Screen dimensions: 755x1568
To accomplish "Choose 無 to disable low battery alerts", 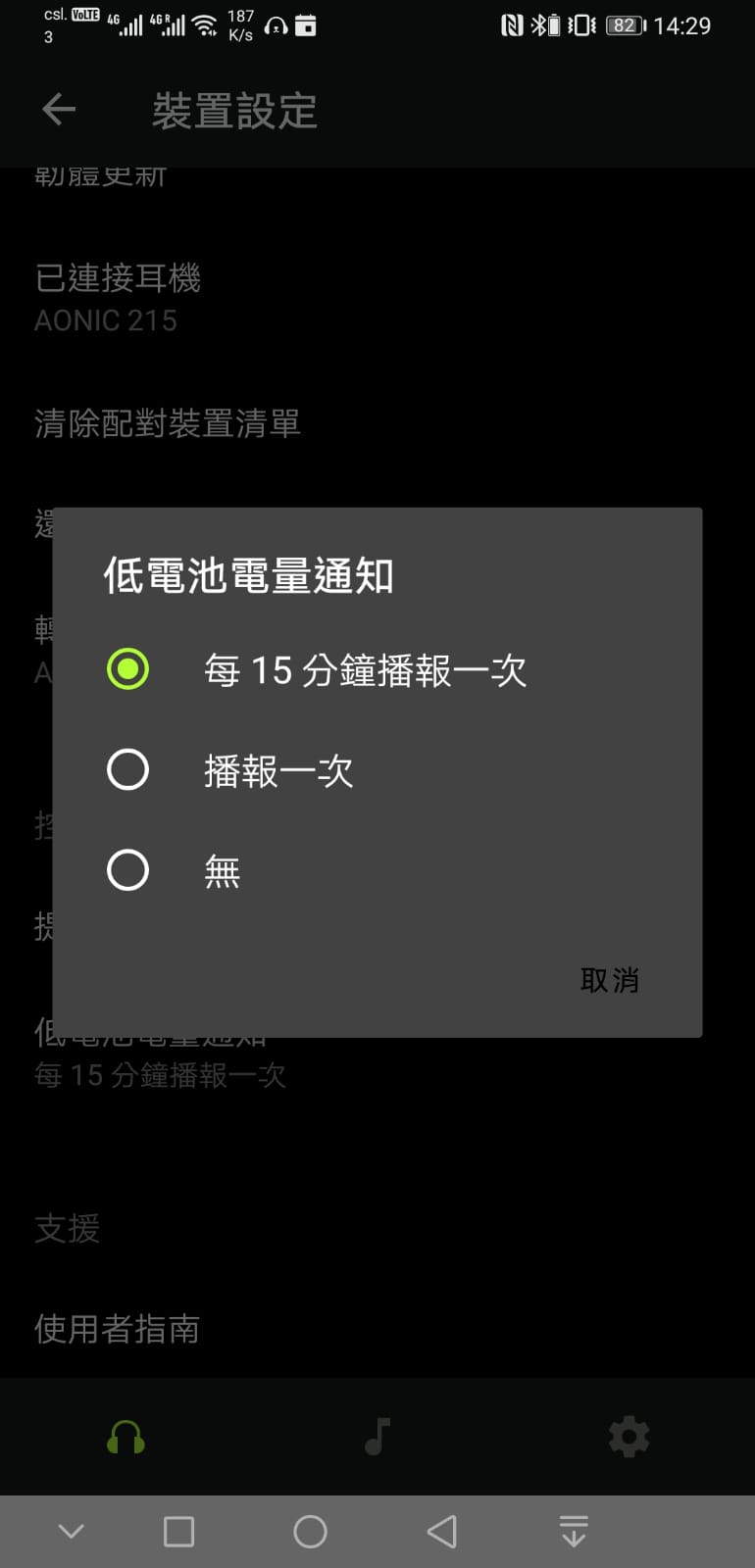I will (x=377, y=870).
